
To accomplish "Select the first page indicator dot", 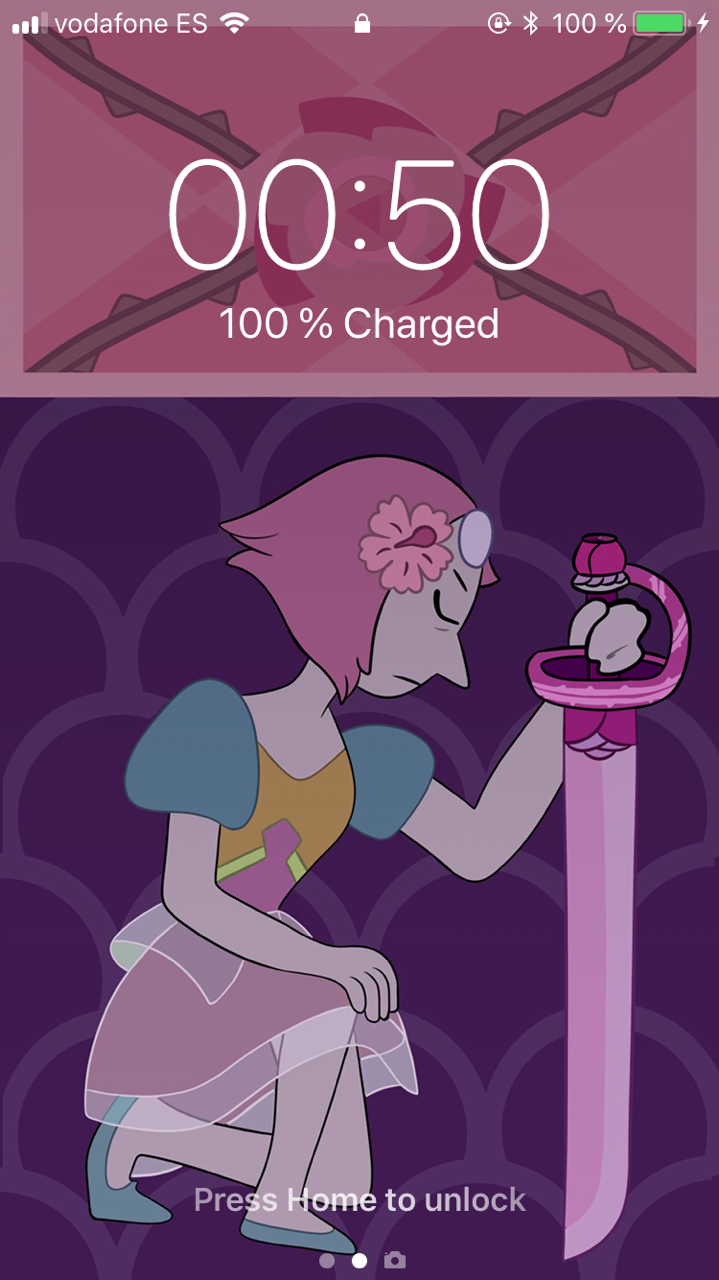I will pyautogui.click(x=327, y=1261).
